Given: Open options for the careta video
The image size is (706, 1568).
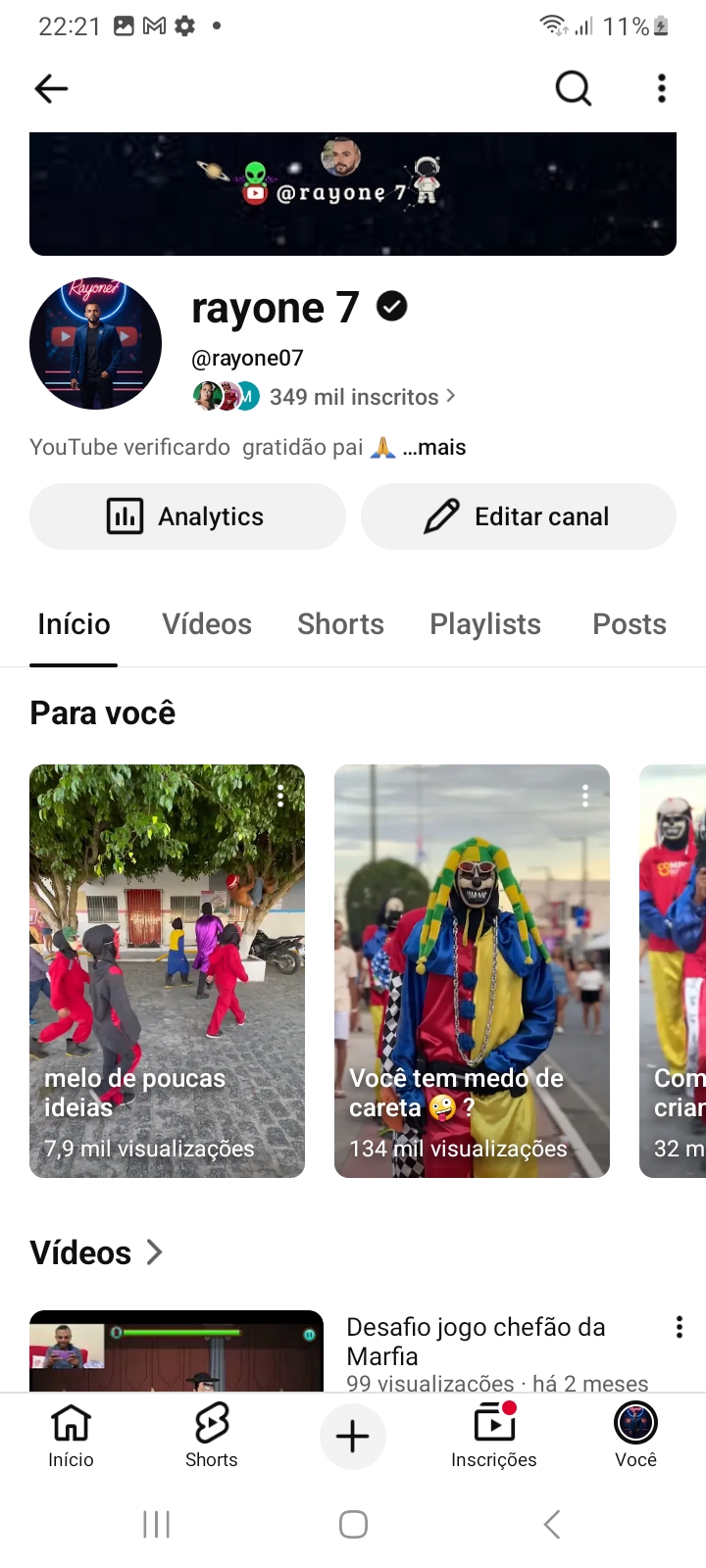Looking at the screenshot, I should coord(585,796).
